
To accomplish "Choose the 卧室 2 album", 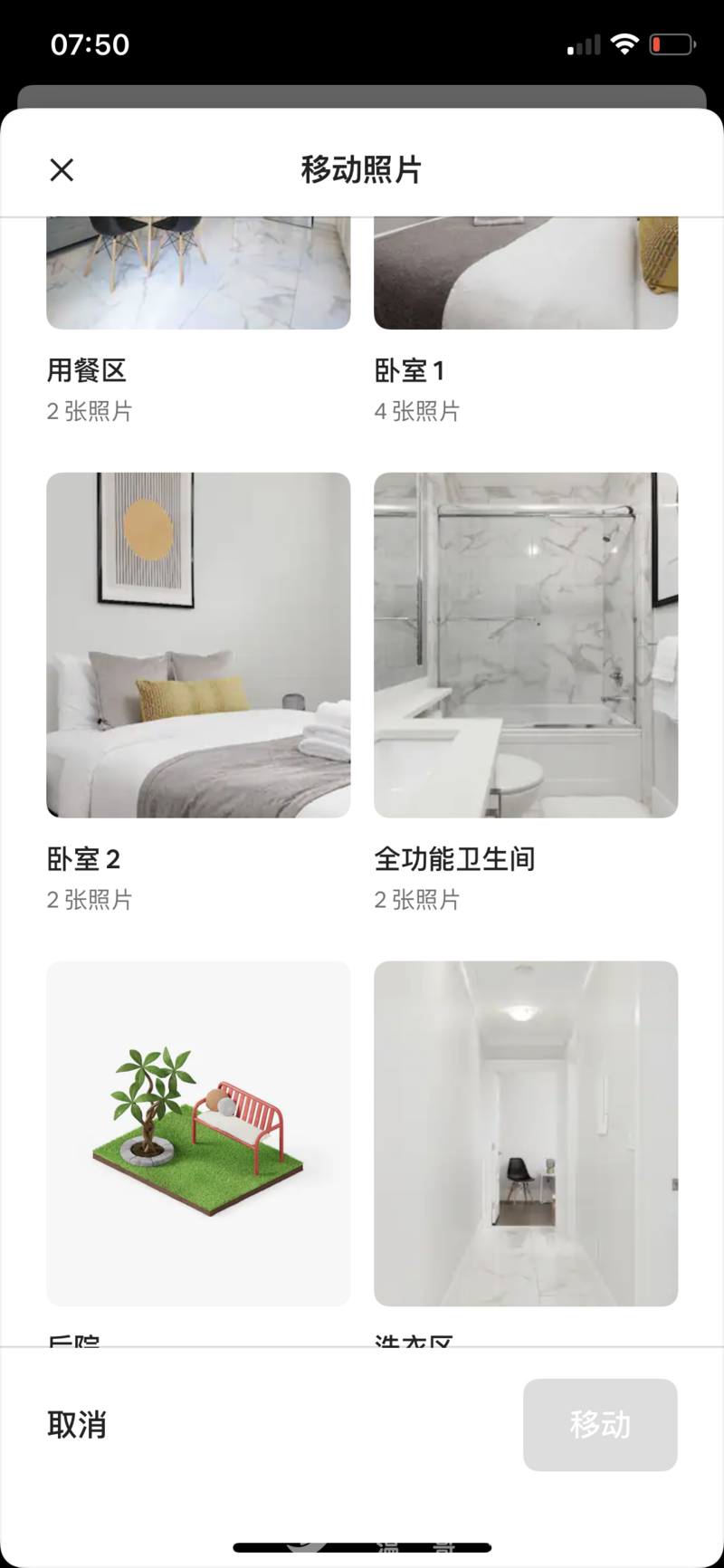I will click(x=198, y=645).
